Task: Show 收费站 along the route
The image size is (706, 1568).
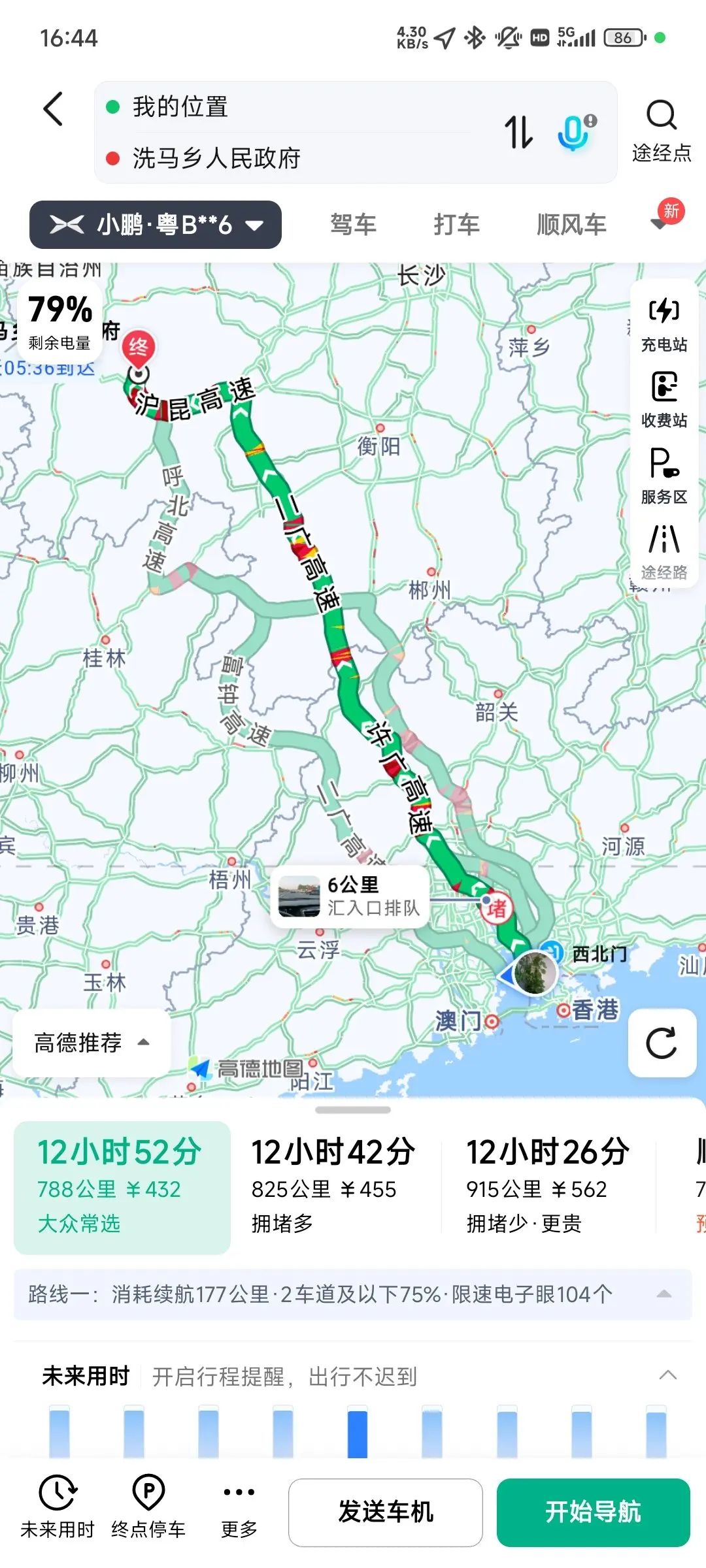Action: coord(664,400)
